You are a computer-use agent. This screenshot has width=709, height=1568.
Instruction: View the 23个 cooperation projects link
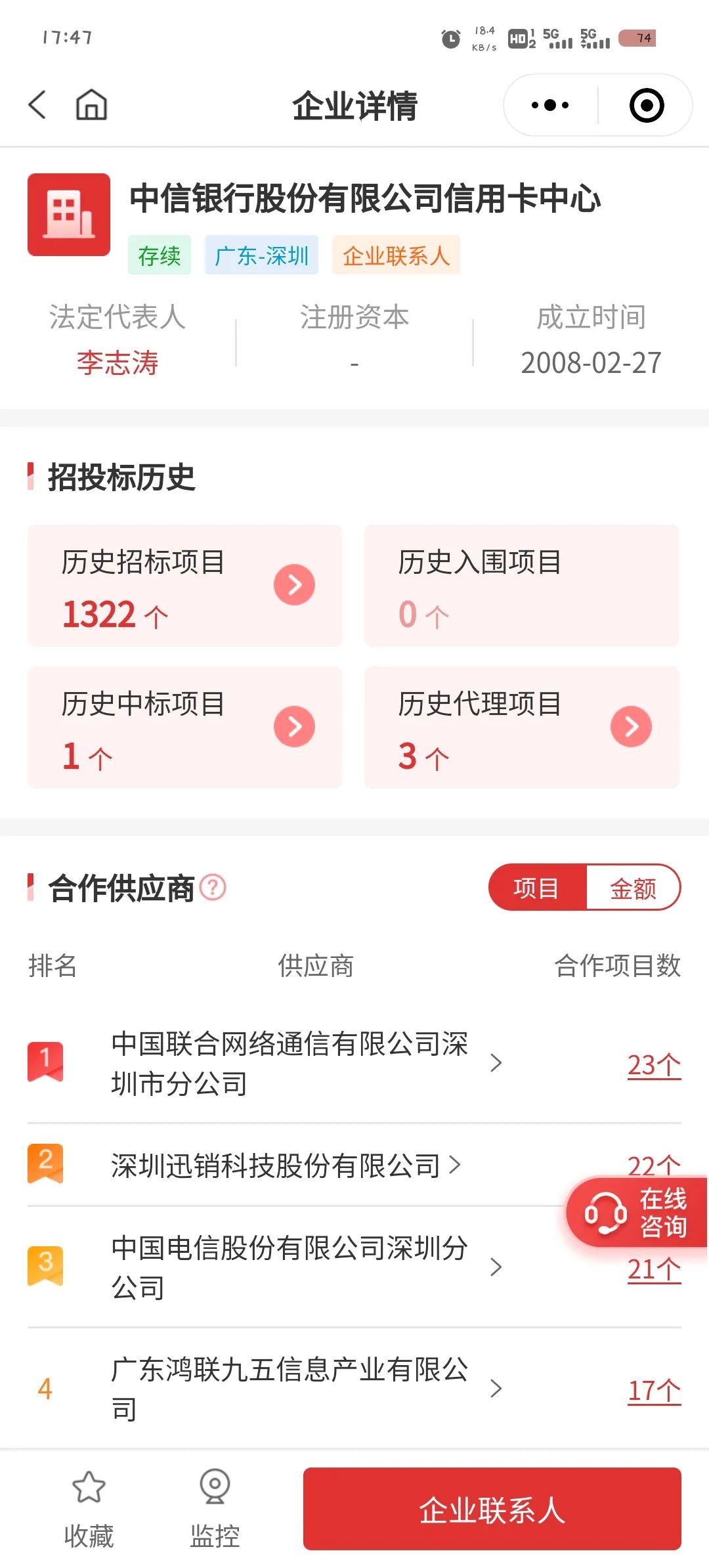pyautogui.click(x=654, y=1064)
